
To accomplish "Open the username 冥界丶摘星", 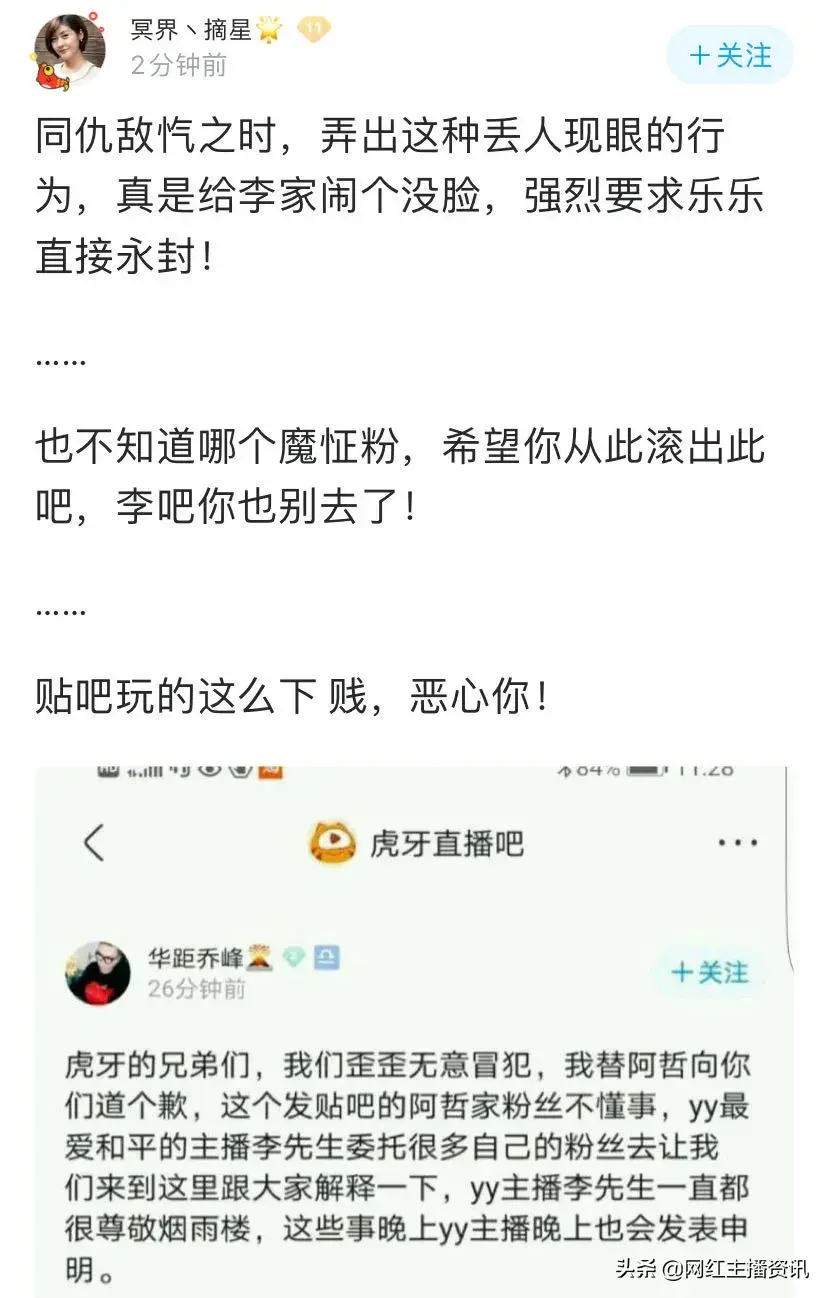I will point(191,30).
